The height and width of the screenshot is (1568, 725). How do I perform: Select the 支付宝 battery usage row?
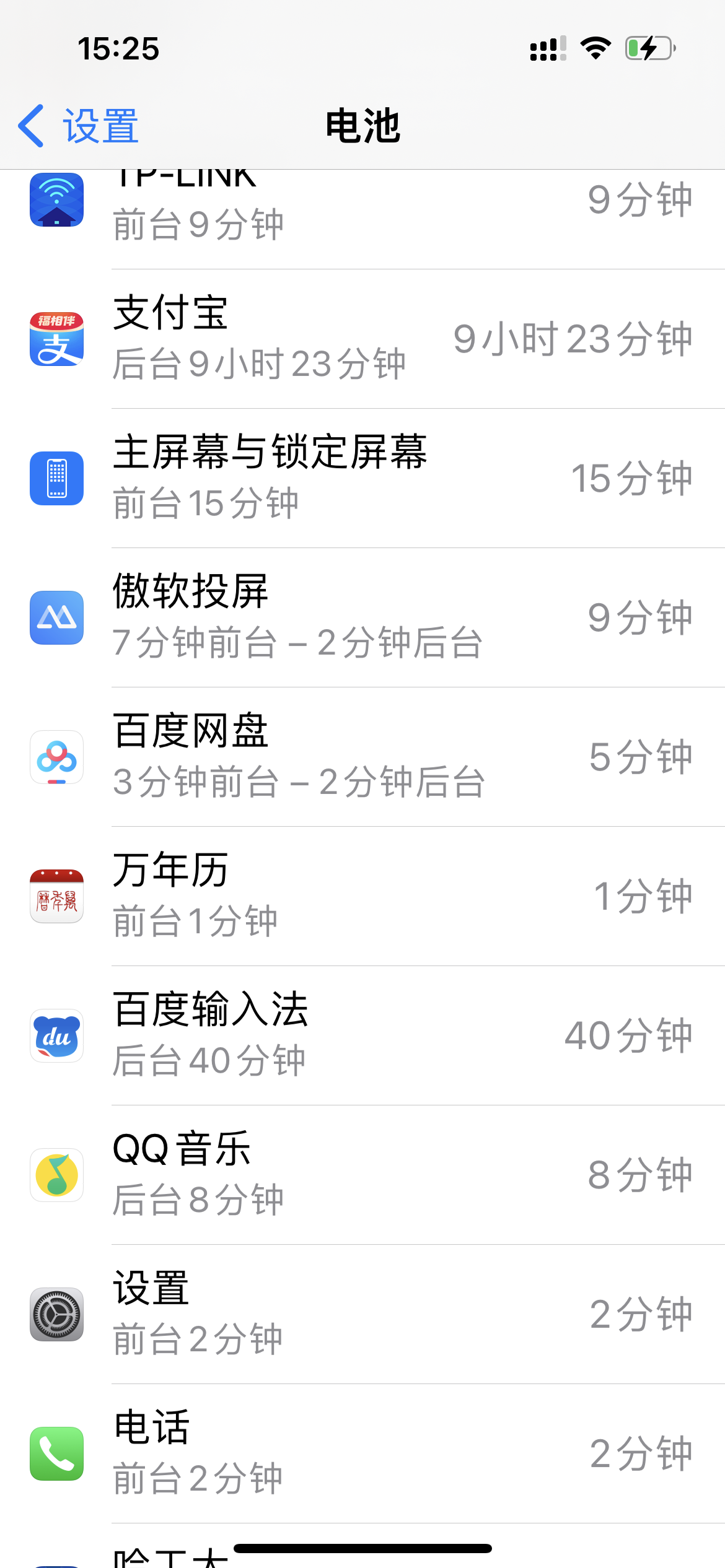pos(362,339)
